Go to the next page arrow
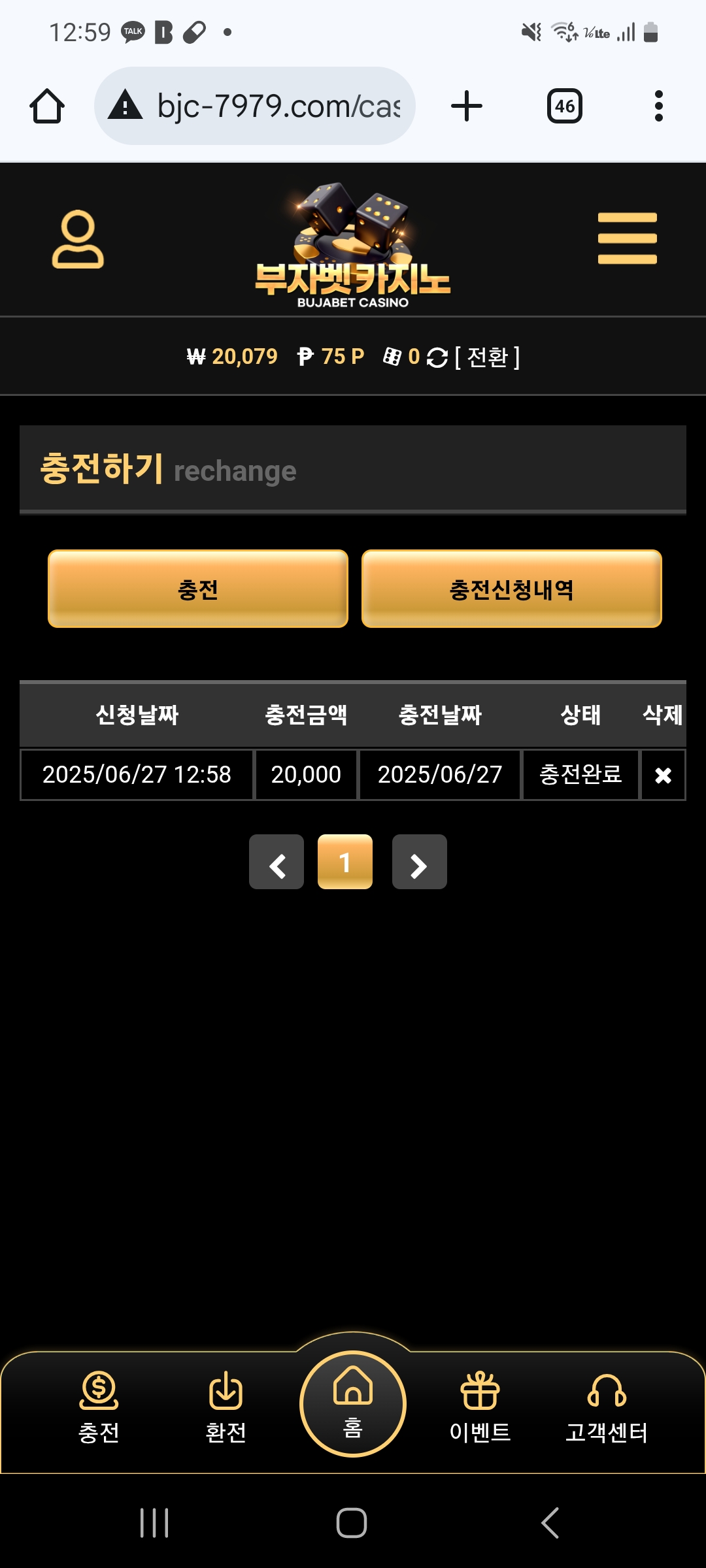Image resolution: width=706 pixels, height=1568 pixels. coord(419,862)
